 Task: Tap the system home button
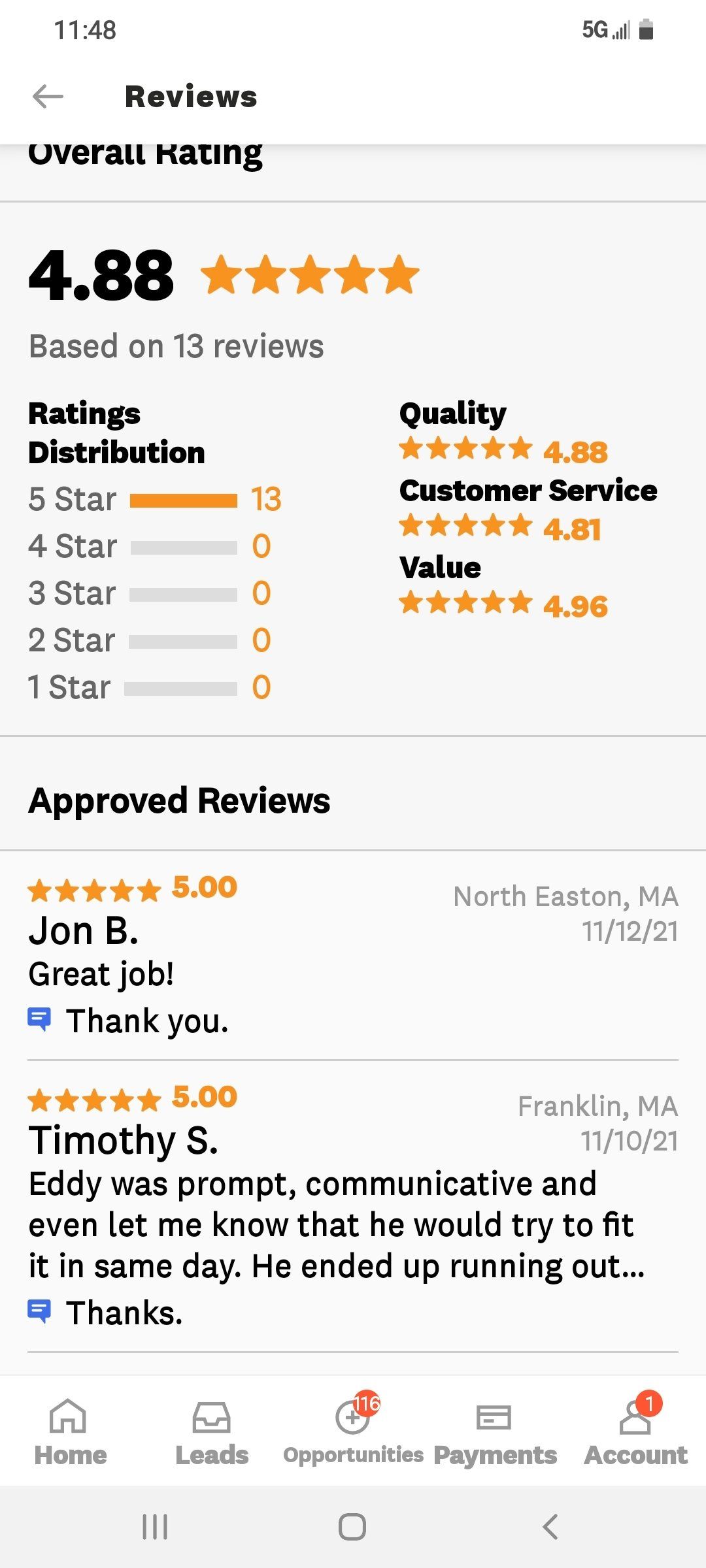[x=352, y=1527]
